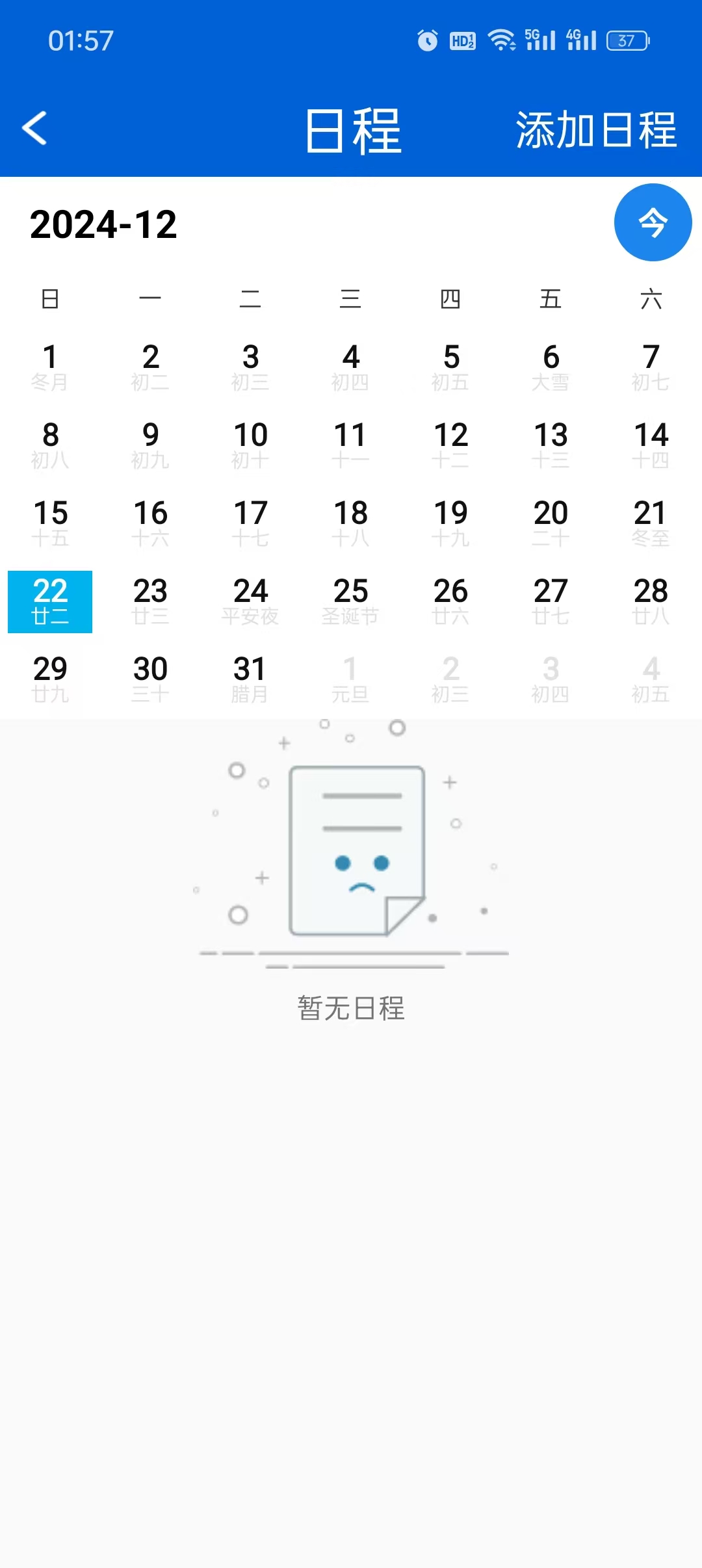Screen dimensions: 702x1568
Task: Choose December 25 圣诞节
Action: coord(350,601)
